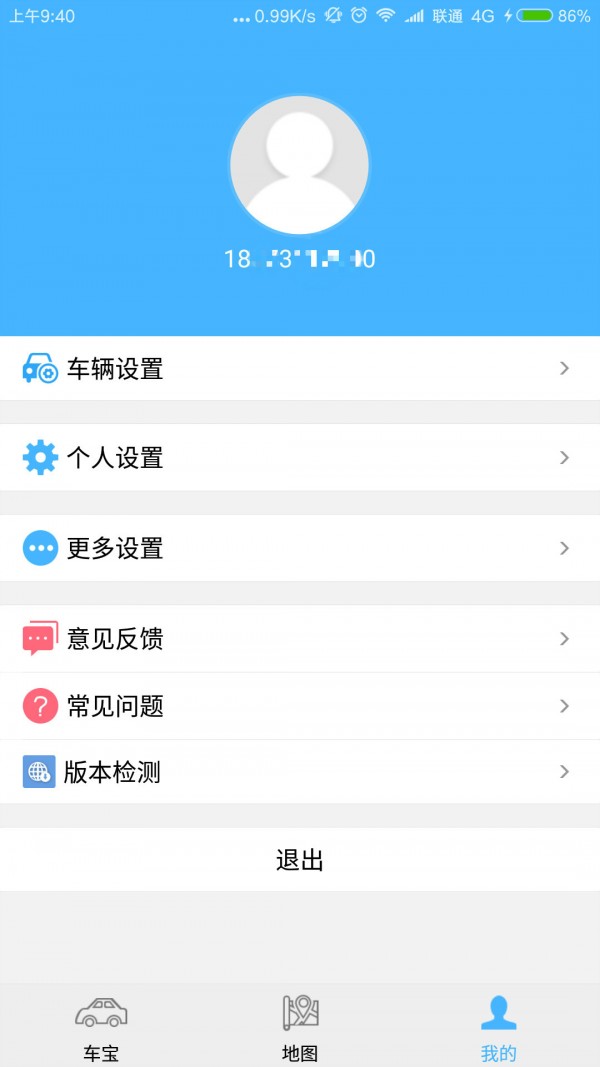Select the 我的 tab
This screenshot has height=1067, width=600.
click(x=498, y=1027)
